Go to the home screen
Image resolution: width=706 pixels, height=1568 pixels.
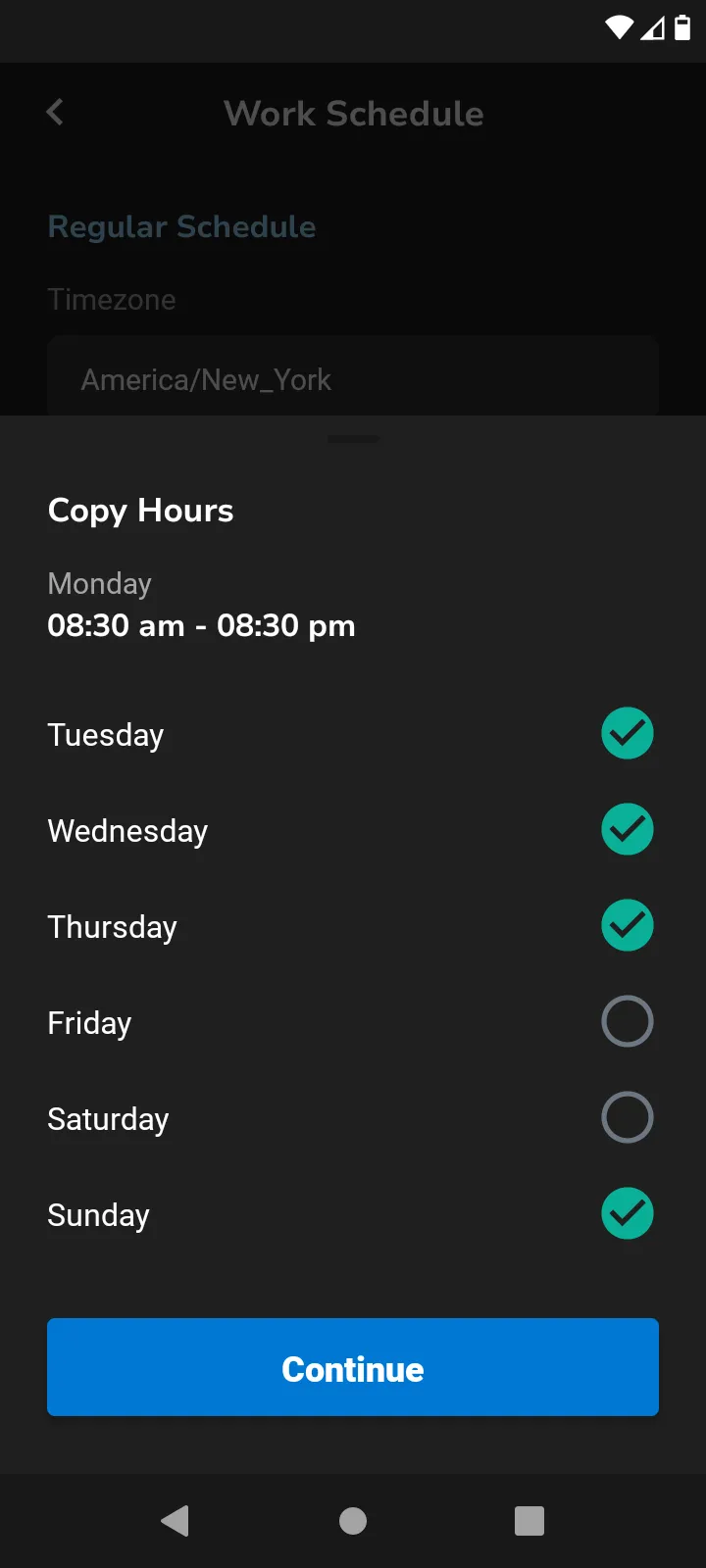pyautogui.click(x=353, y=1521)
